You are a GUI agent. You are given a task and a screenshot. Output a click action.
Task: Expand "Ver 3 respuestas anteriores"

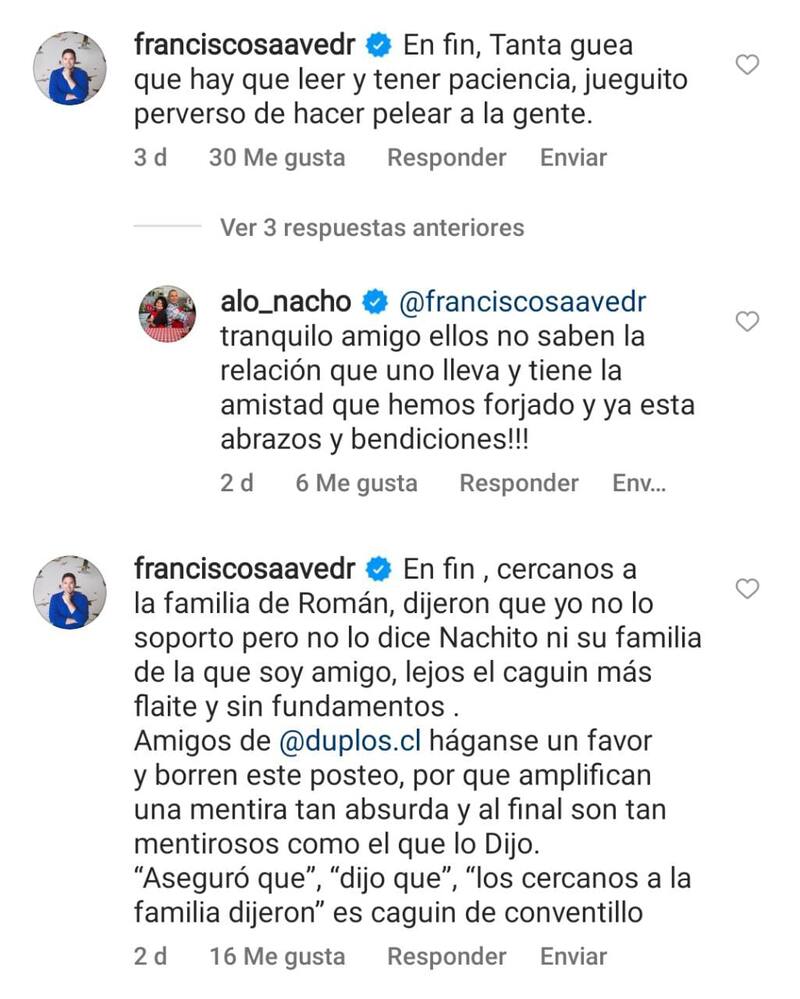(x=372, y=227)
